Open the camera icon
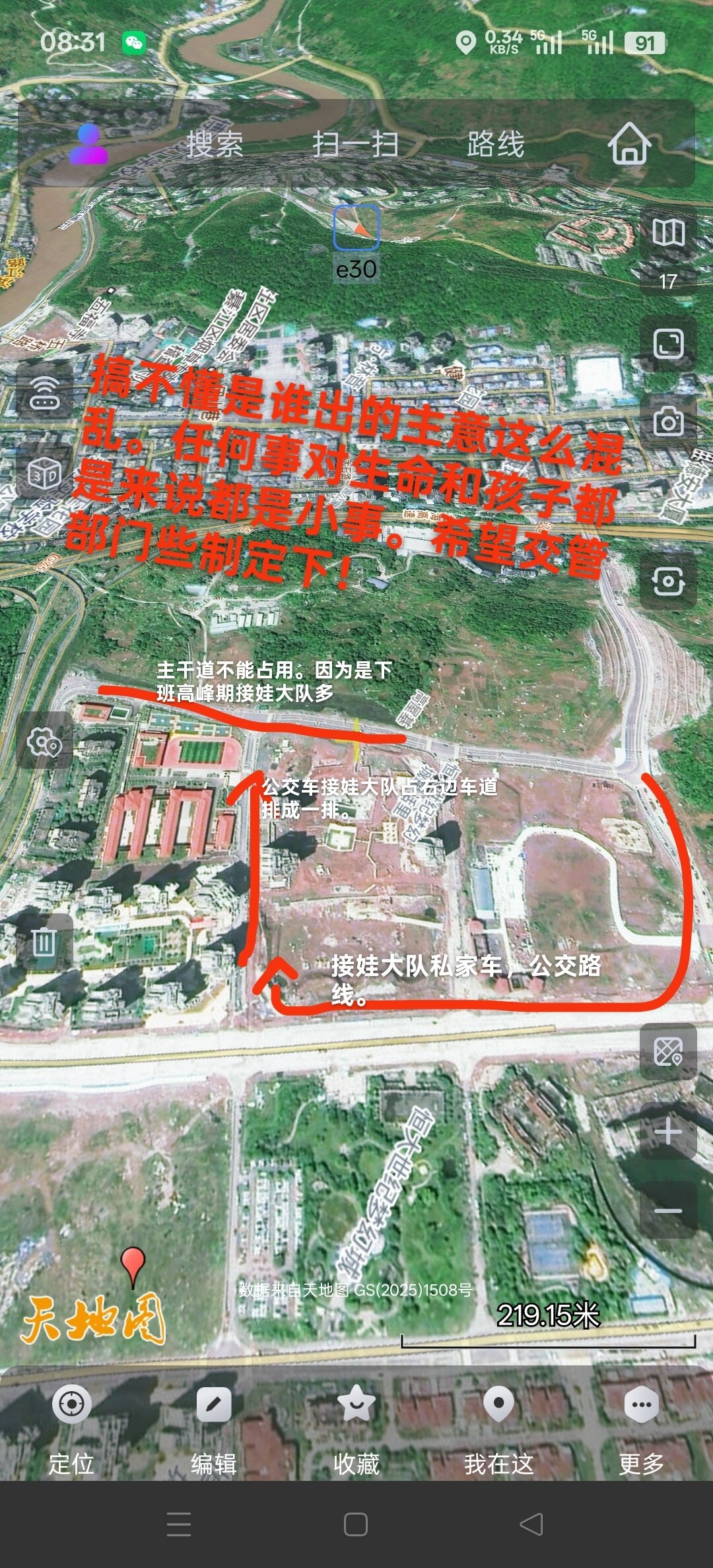Screen dimensions: 713x1568 tap(668, 422)
